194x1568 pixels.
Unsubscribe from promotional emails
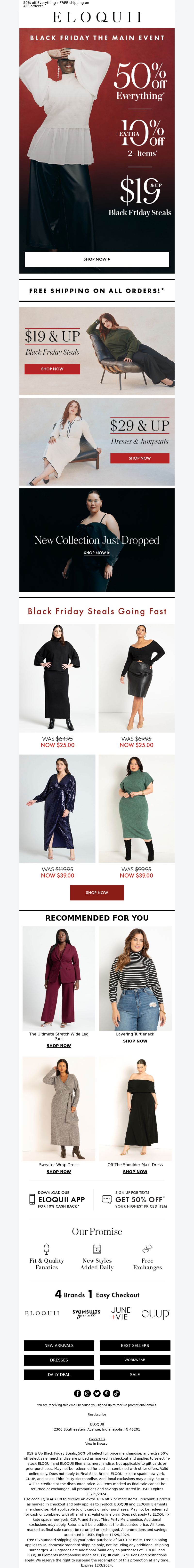point(97,1415)
